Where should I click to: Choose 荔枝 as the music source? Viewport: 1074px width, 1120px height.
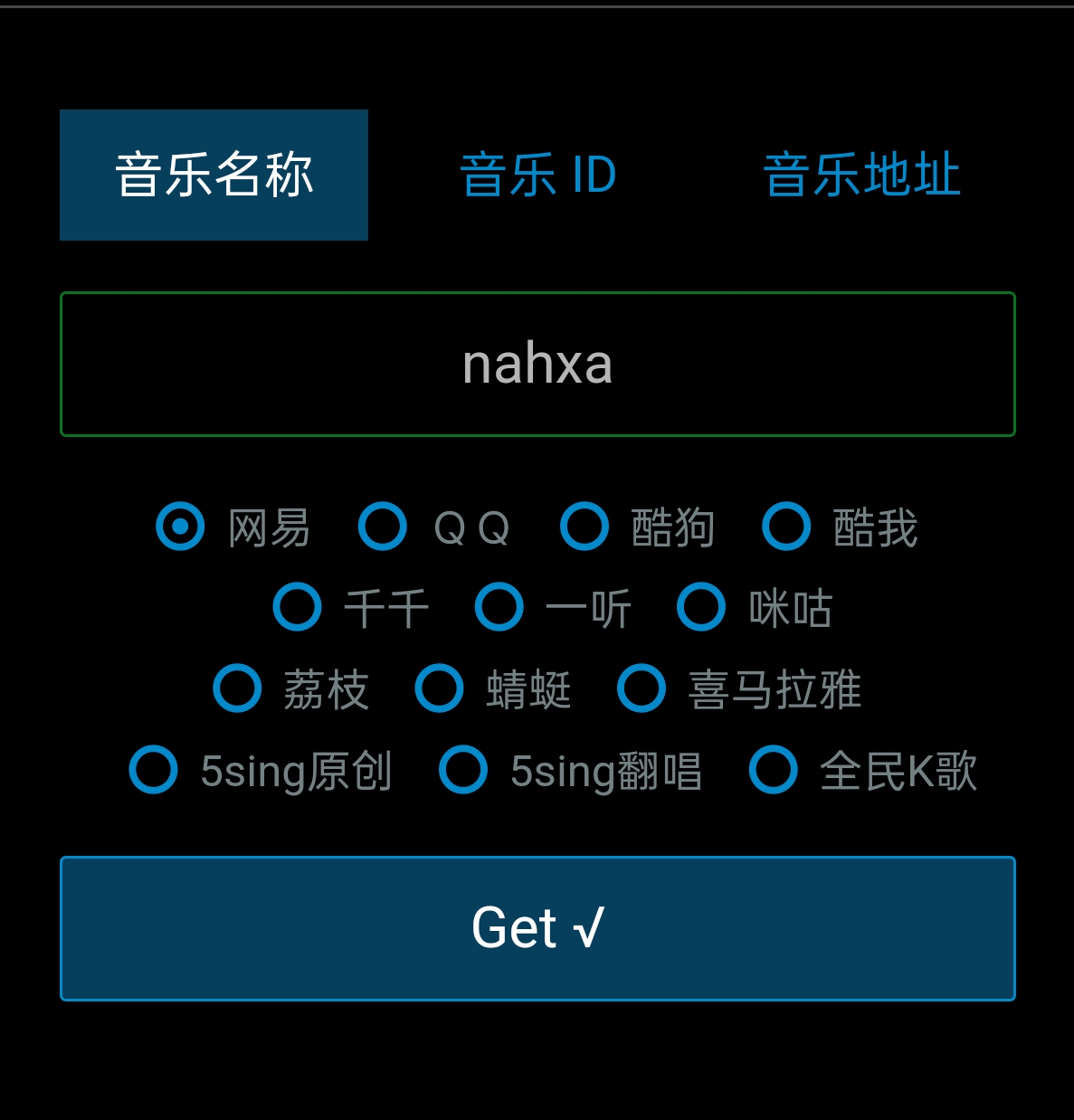[237, 688]
